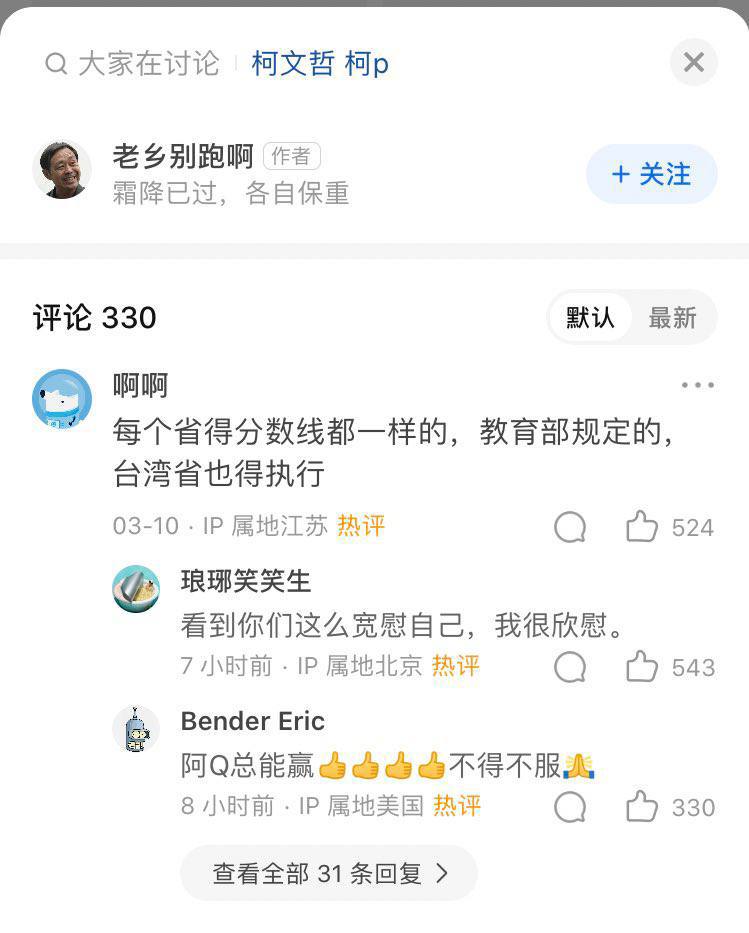Image resolution: width=749 pixels, height=933 pixels.
Task: Click the magnifying glass search icon
Action: tap(56, 62)
